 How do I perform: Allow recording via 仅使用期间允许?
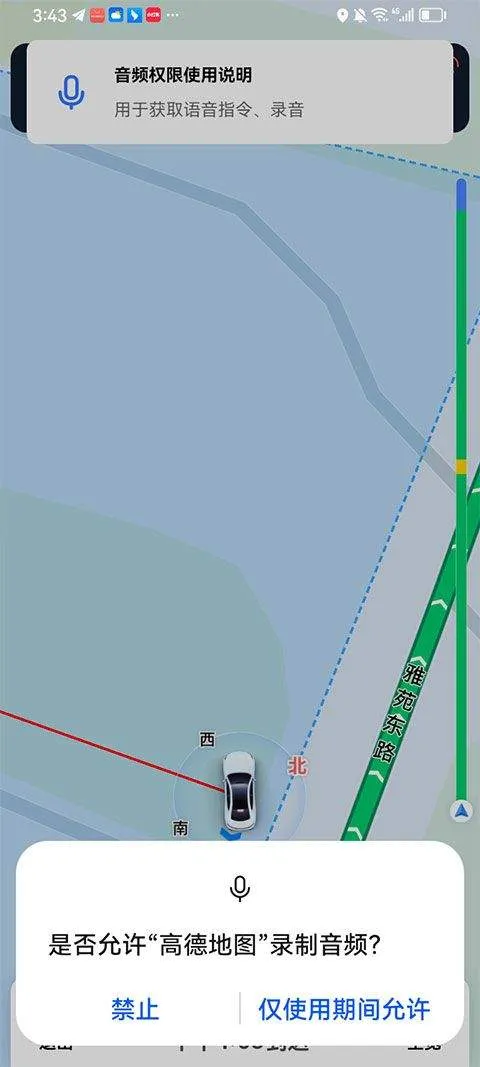(344, 1008)
